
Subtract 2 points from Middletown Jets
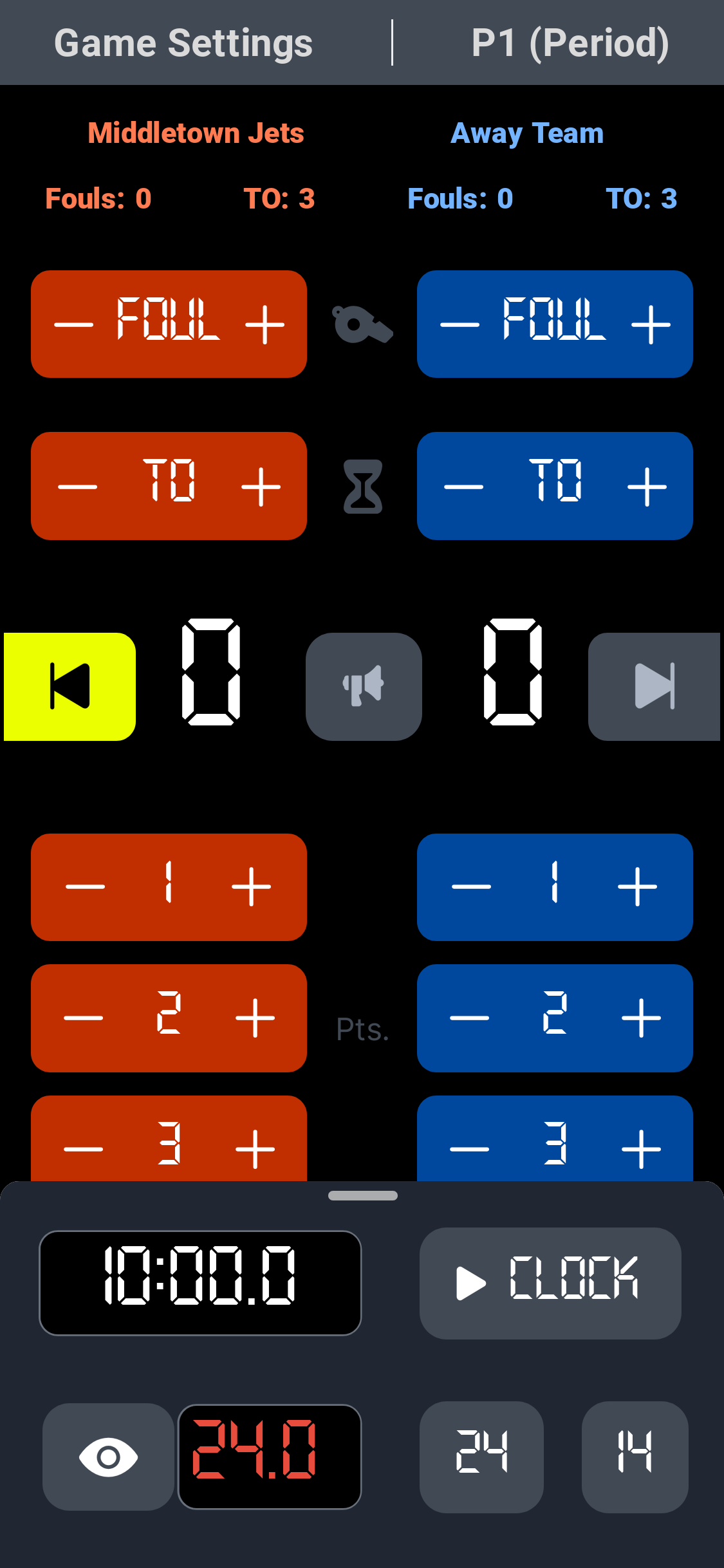tap(84, 1018)
